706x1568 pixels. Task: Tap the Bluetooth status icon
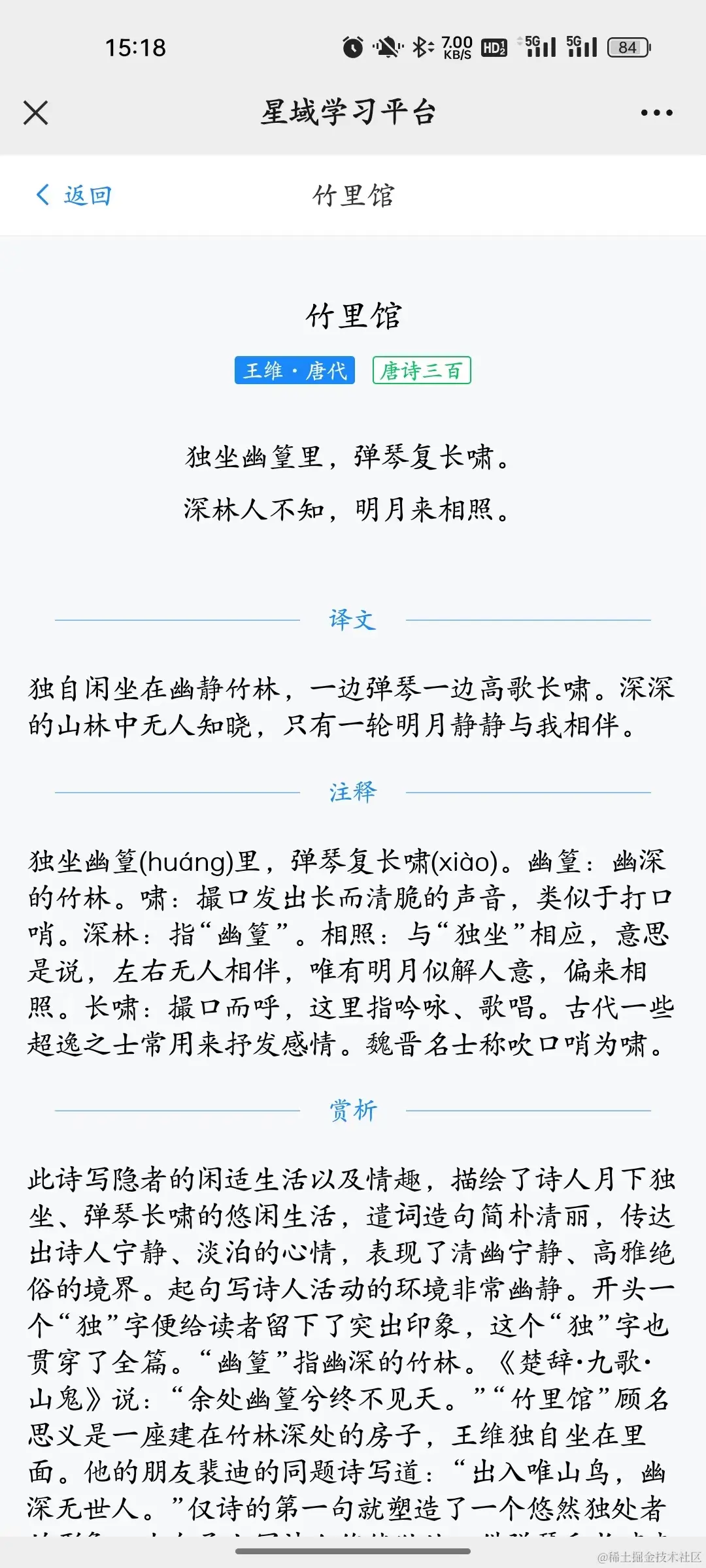click(x=422, y=46)
